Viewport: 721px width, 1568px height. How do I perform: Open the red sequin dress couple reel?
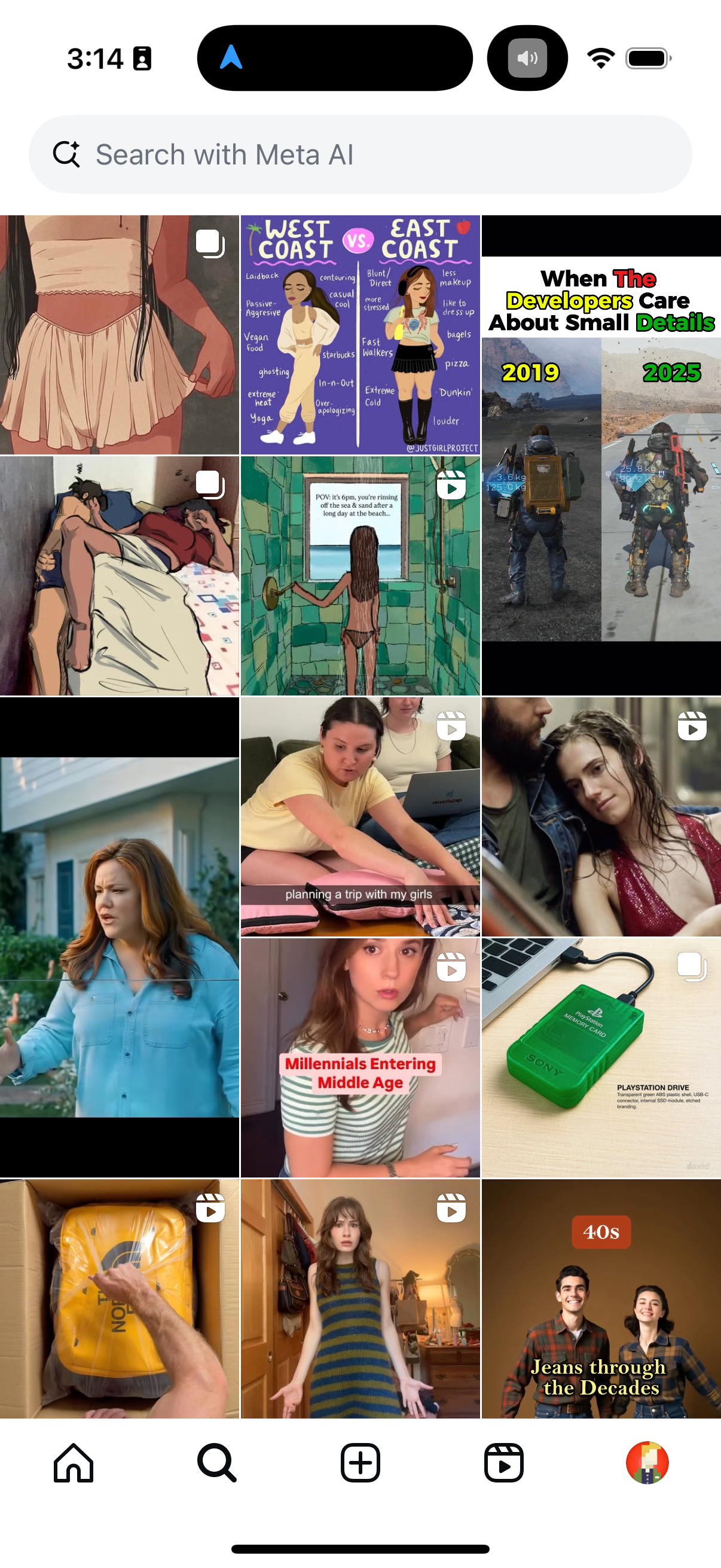[601, 817]
